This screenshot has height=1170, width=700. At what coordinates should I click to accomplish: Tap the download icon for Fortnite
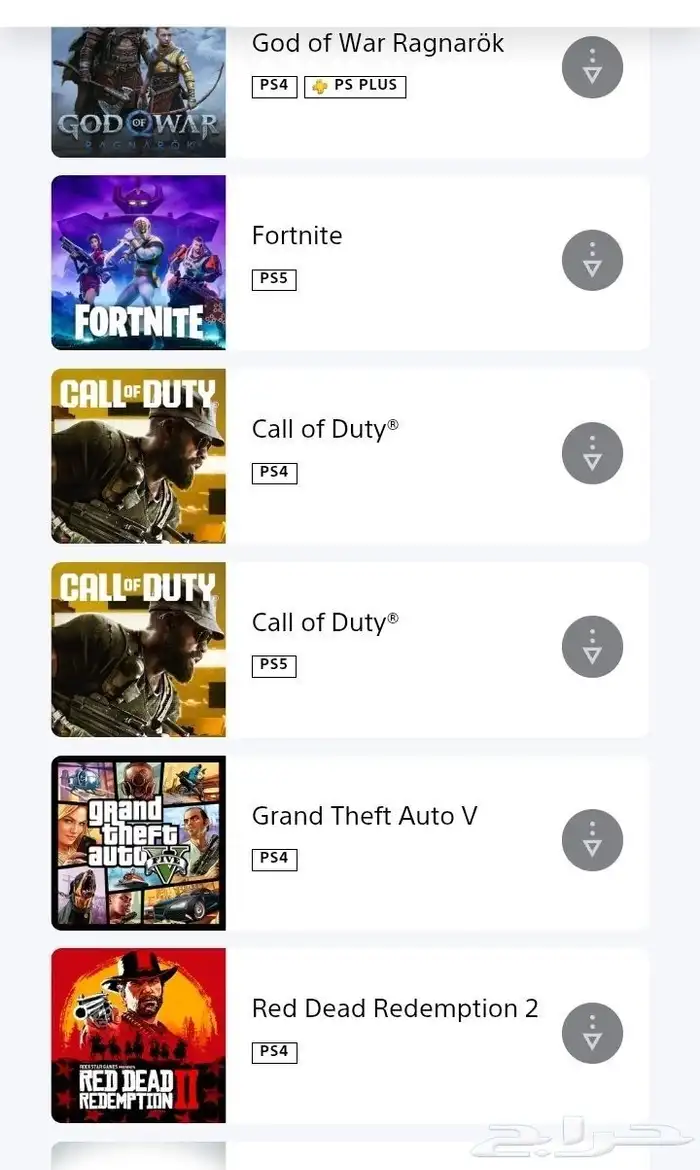click(x=592, y=261)
